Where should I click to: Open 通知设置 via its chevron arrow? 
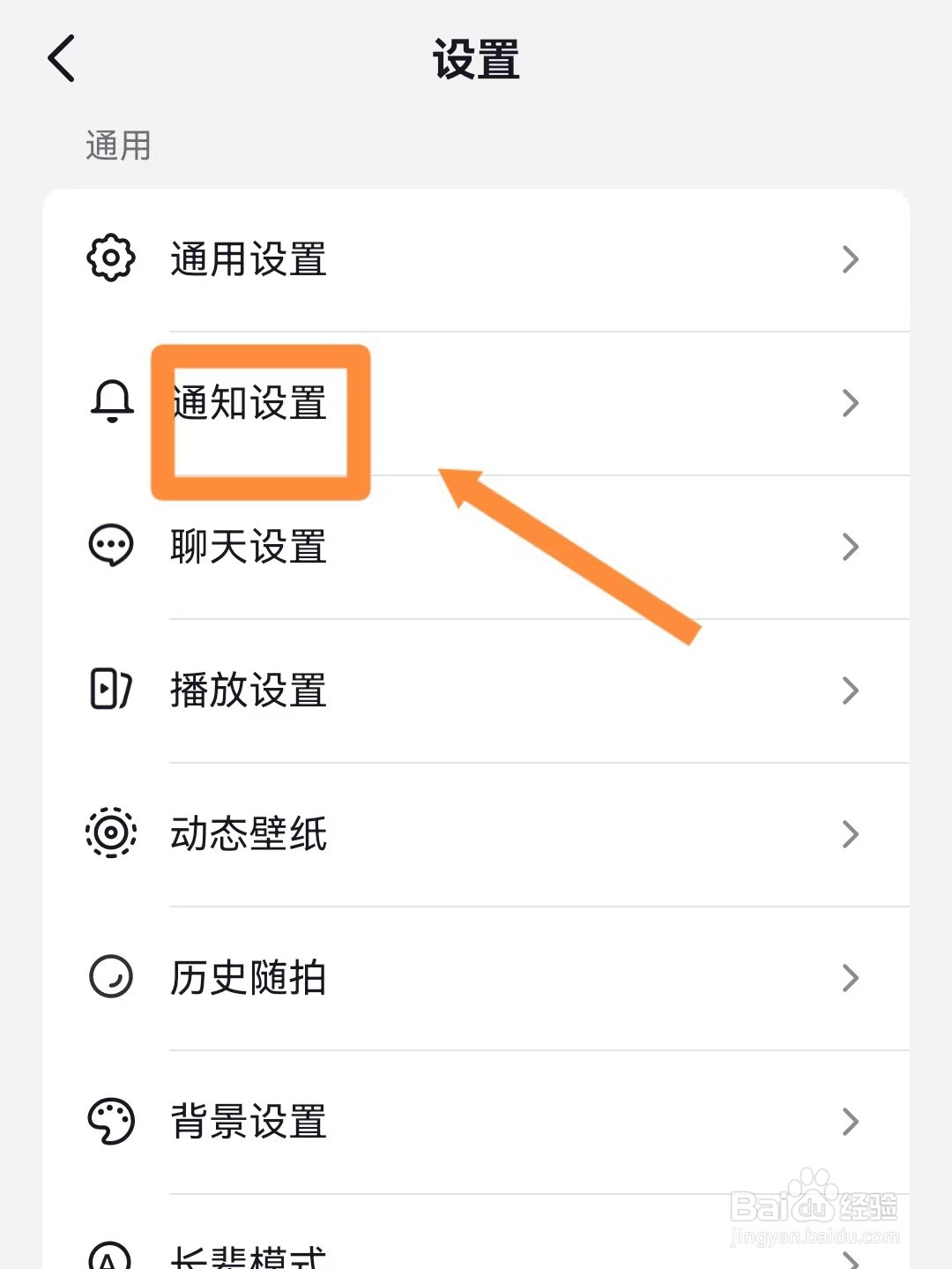pos(850,403)
